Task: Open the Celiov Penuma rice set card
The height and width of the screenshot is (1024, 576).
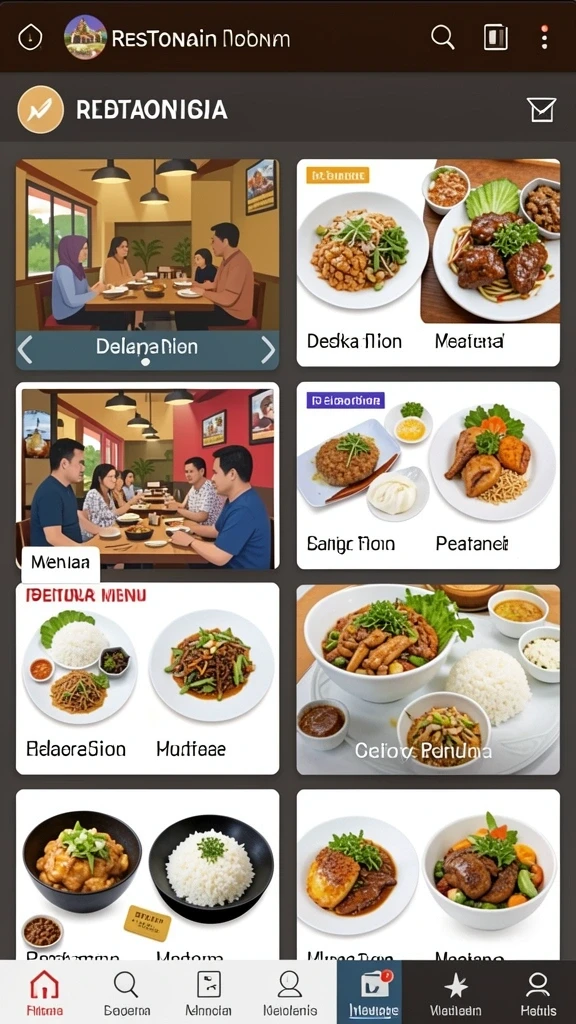Action: click(x=428, y=679)
